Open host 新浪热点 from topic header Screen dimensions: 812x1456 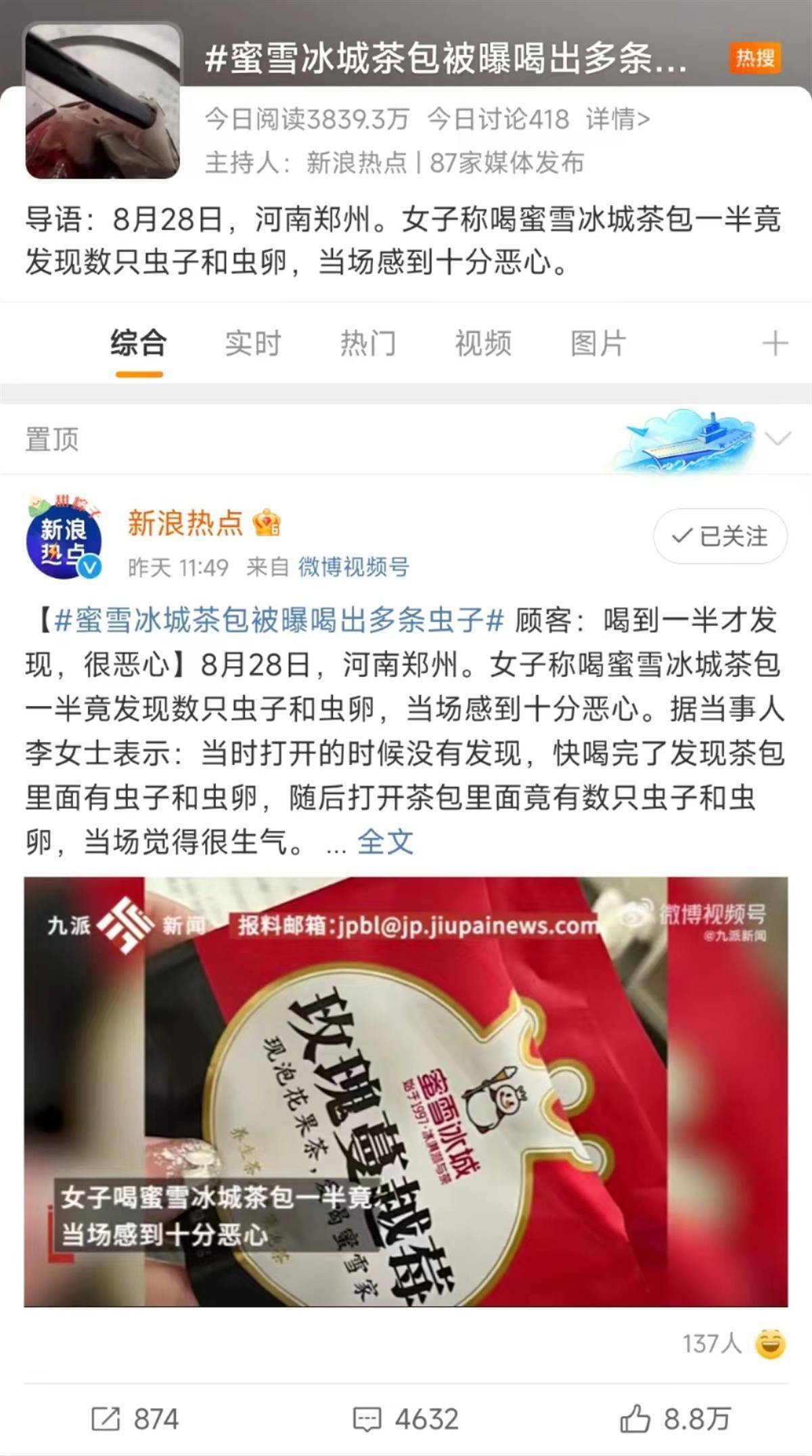click(x=356, y=162)
